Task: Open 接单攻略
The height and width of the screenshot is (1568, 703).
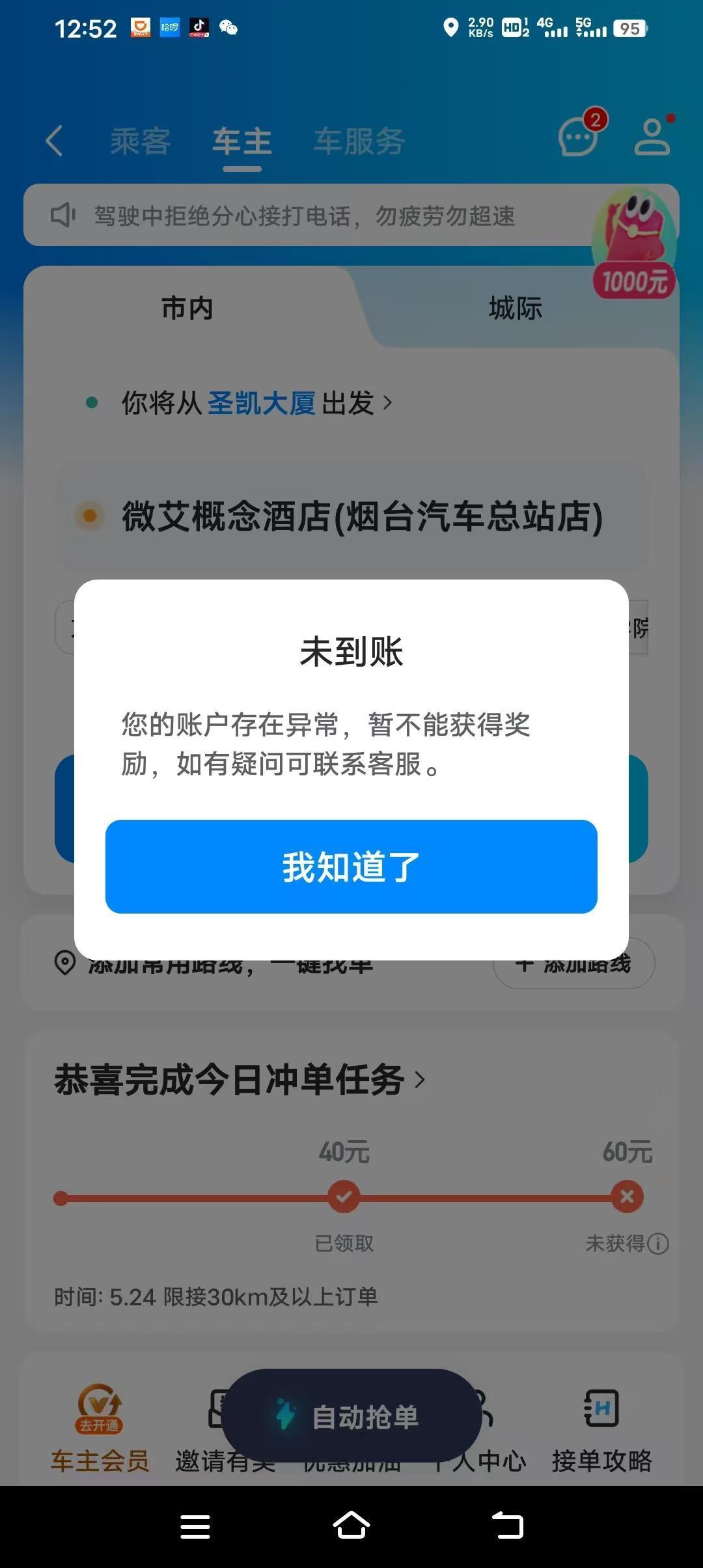Action: pyautogui.click(x=601, y=1425)
